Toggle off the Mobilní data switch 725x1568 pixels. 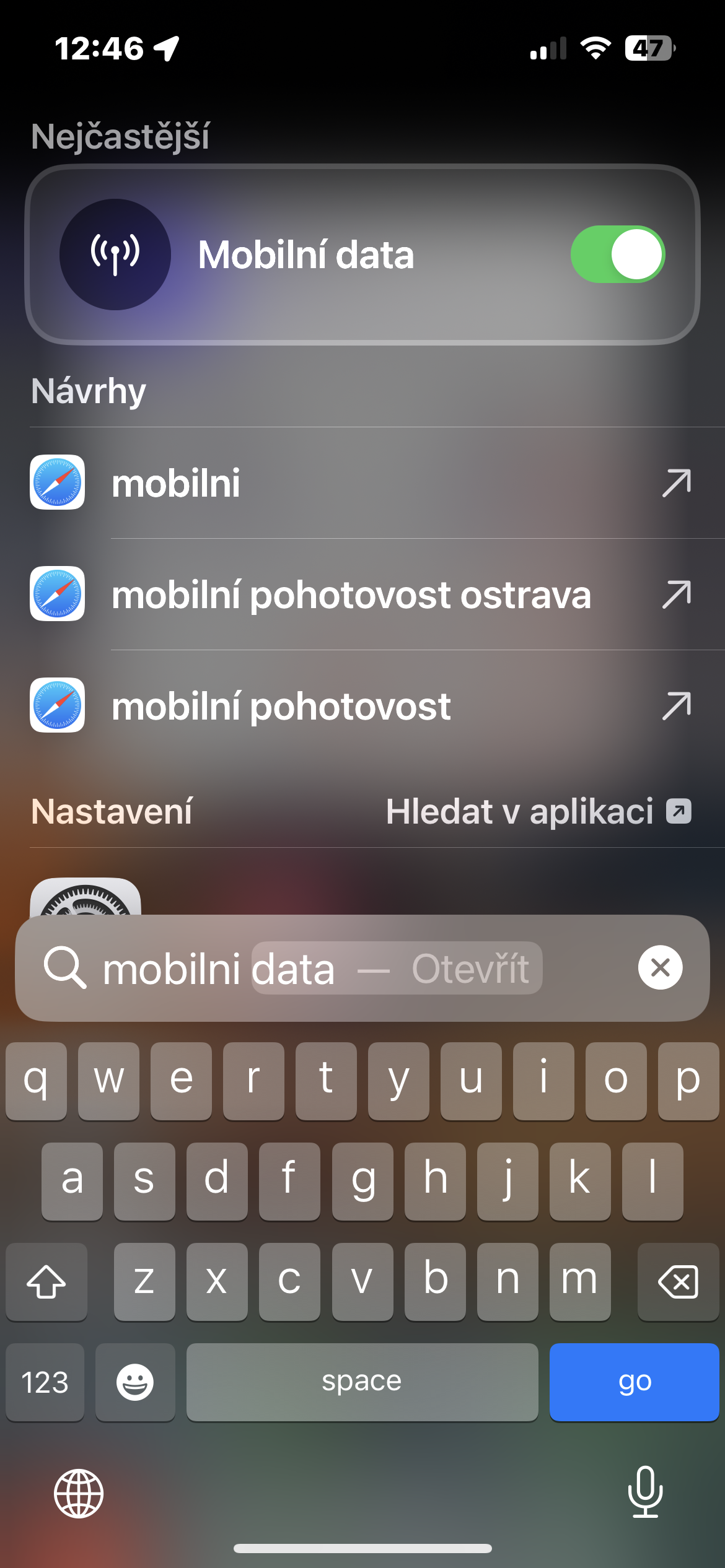pyautogui.click(x=617, y=255)
